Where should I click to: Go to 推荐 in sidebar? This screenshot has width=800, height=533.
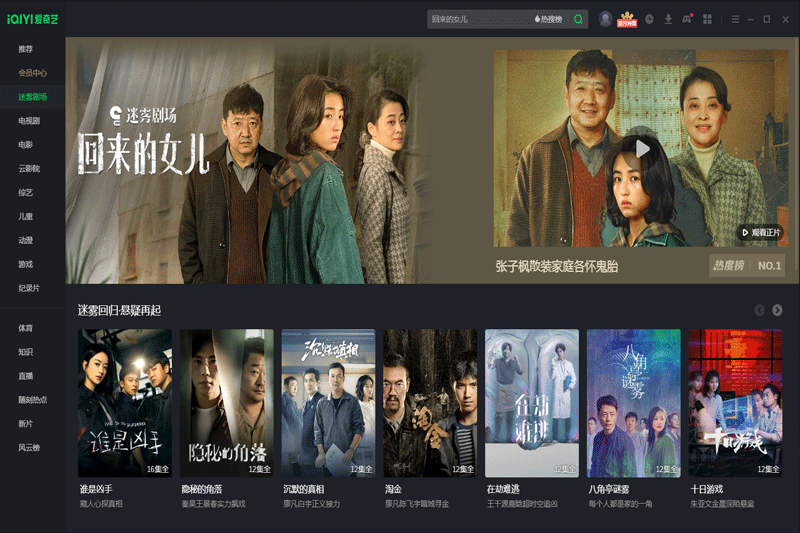(x=26, y=48)
